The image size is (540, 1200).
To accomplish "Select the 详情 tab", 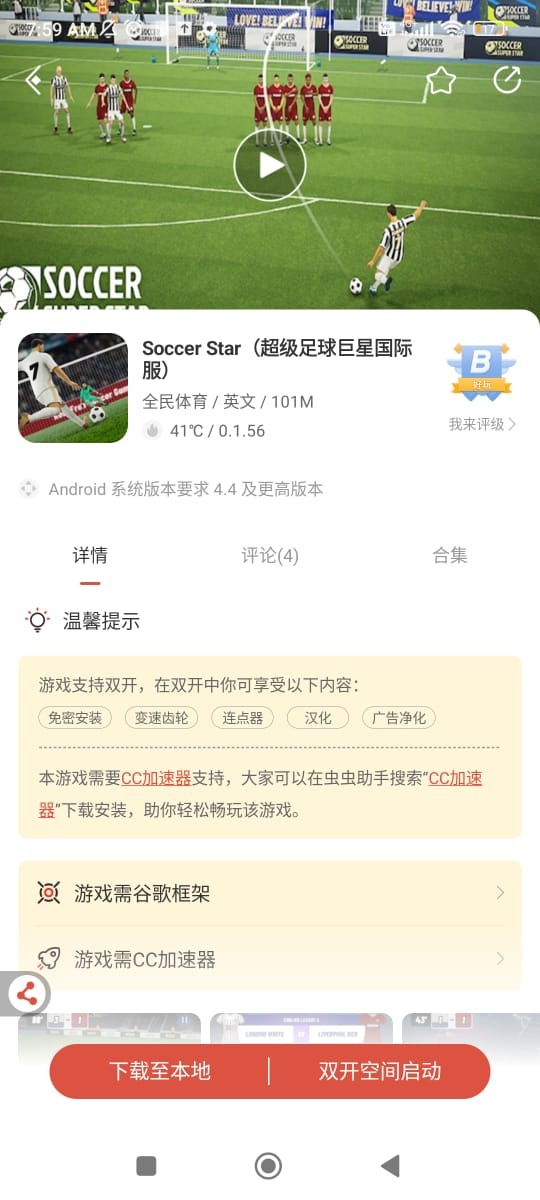I will pyautogui.click(x=90, y=556).
